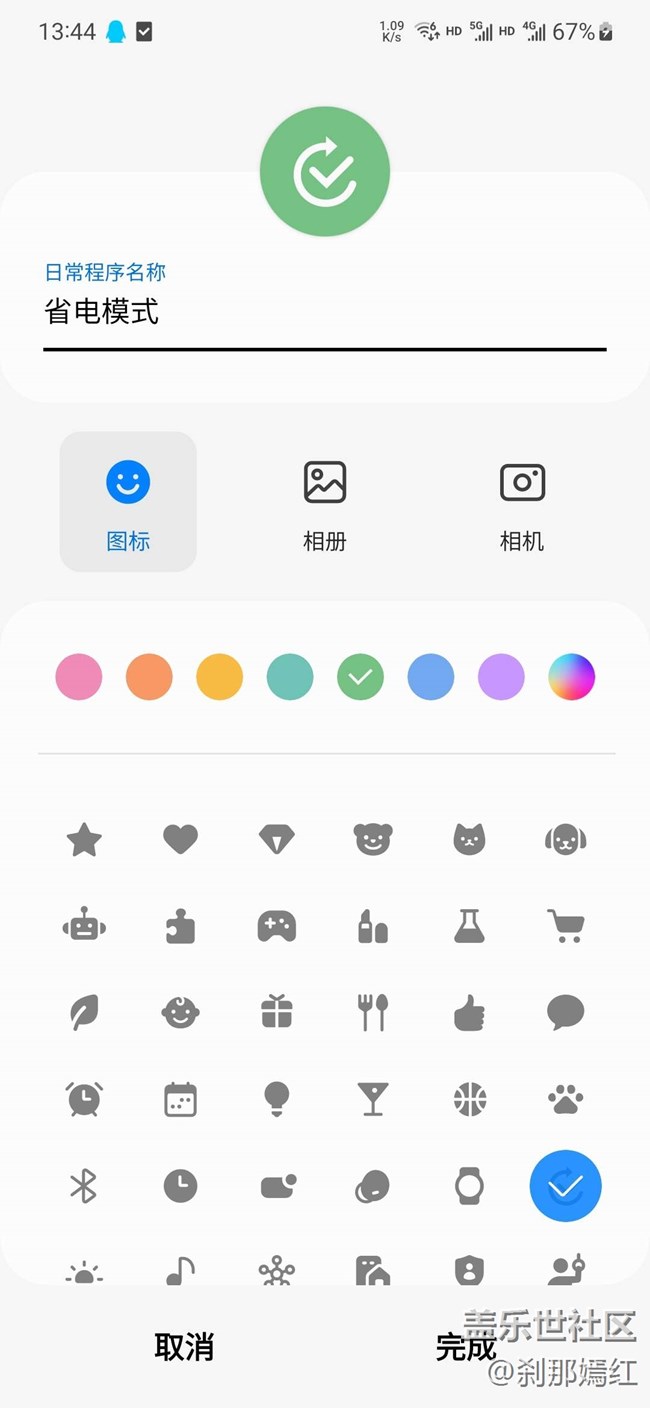This screenshot has width=650, height=1408.
Task: Select the robot icon
Action: coord(84,926)
